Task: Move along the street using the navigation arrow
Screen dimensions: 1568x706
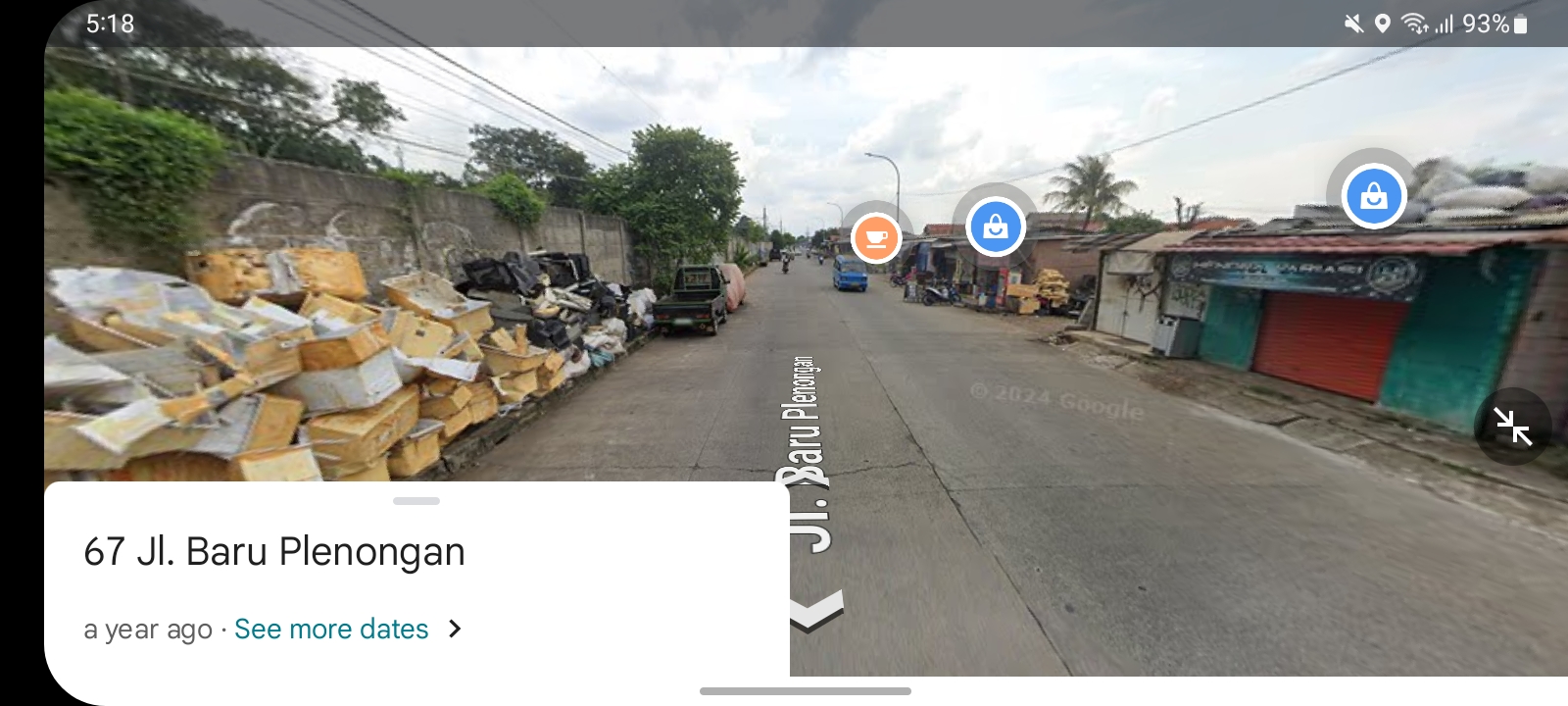Action: [x=817, y=612]
